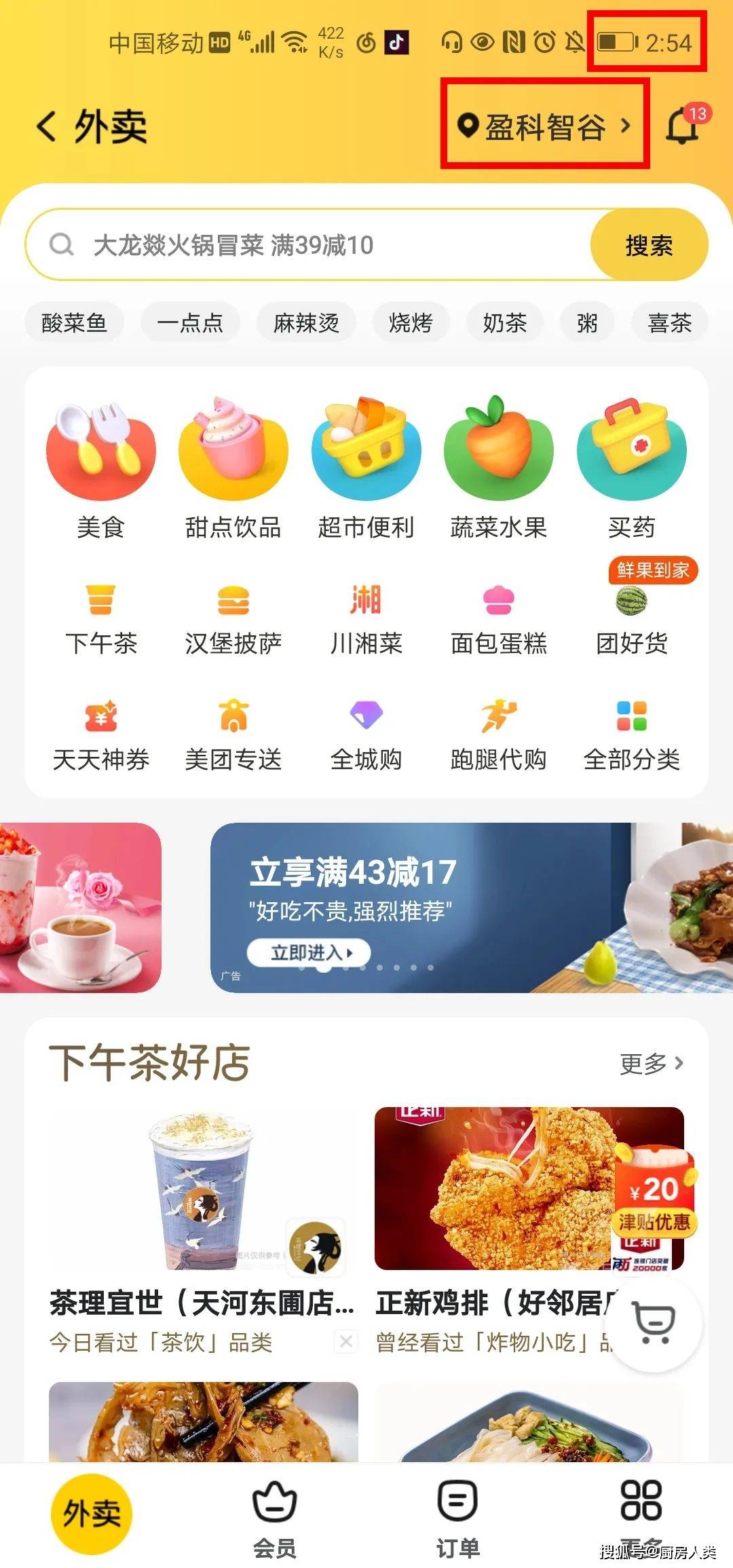Select the 酸菜鱼 suggestion chip

pos(75,322)
